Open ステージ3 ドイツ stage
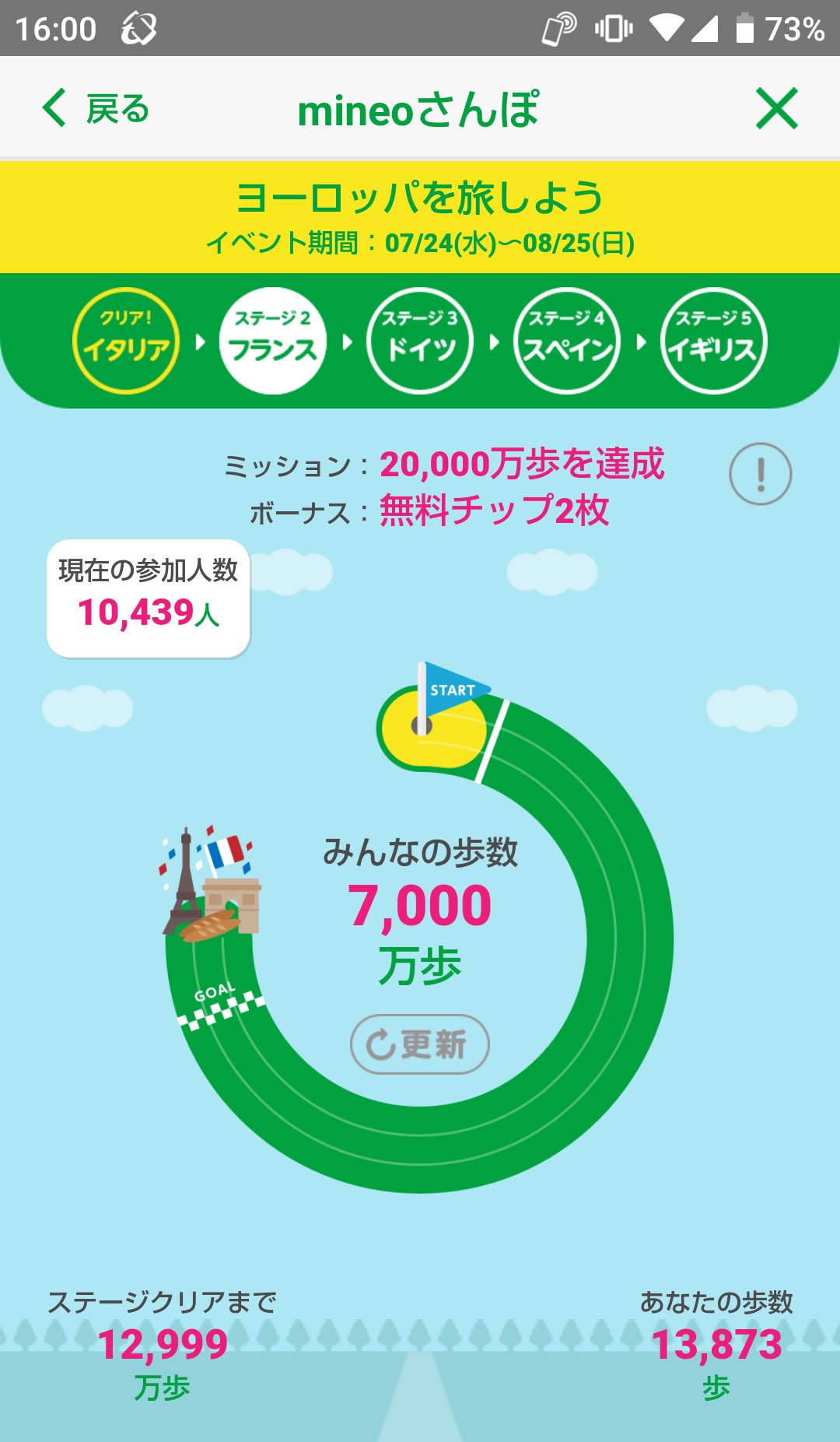The image size is (840, 1442). pos(420,341)
